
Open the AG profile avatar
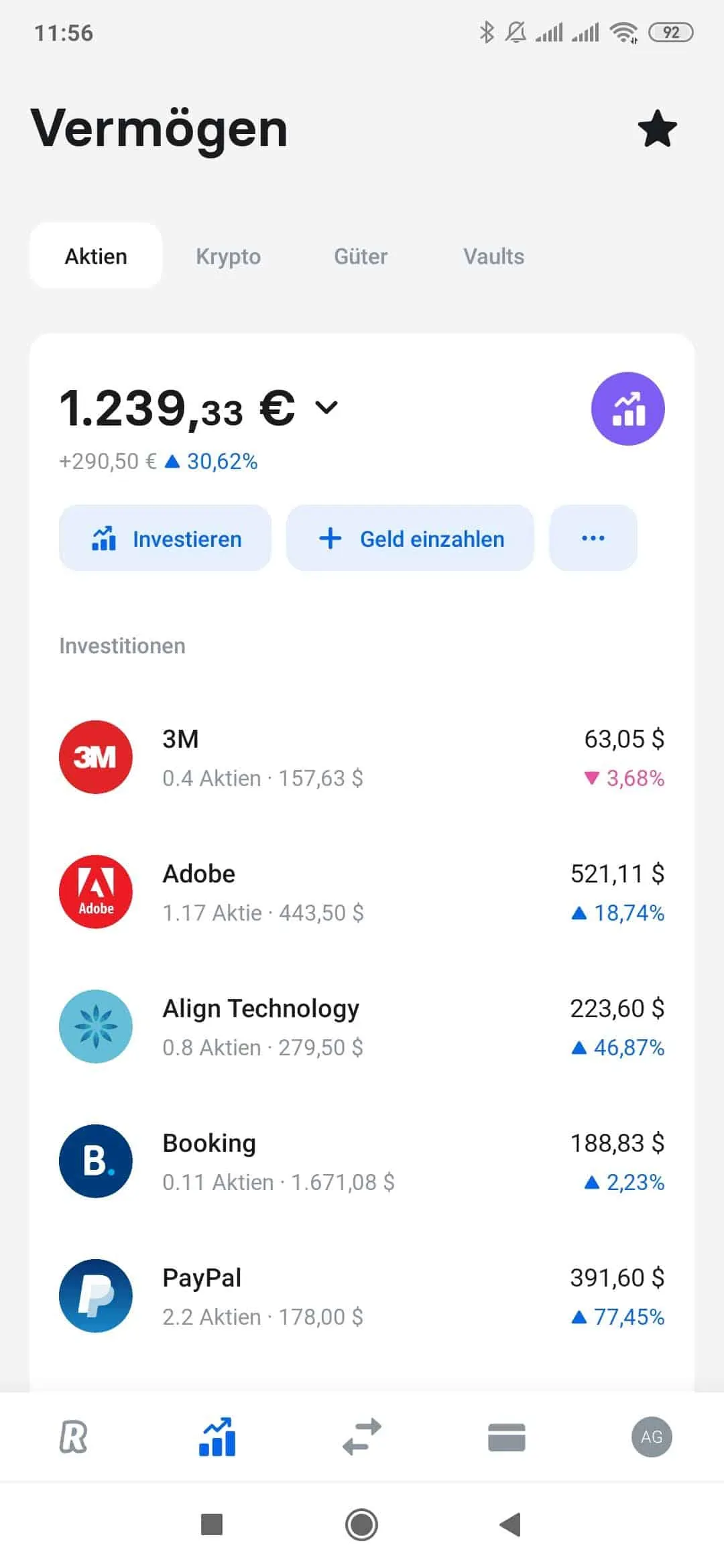[652, 1437]
